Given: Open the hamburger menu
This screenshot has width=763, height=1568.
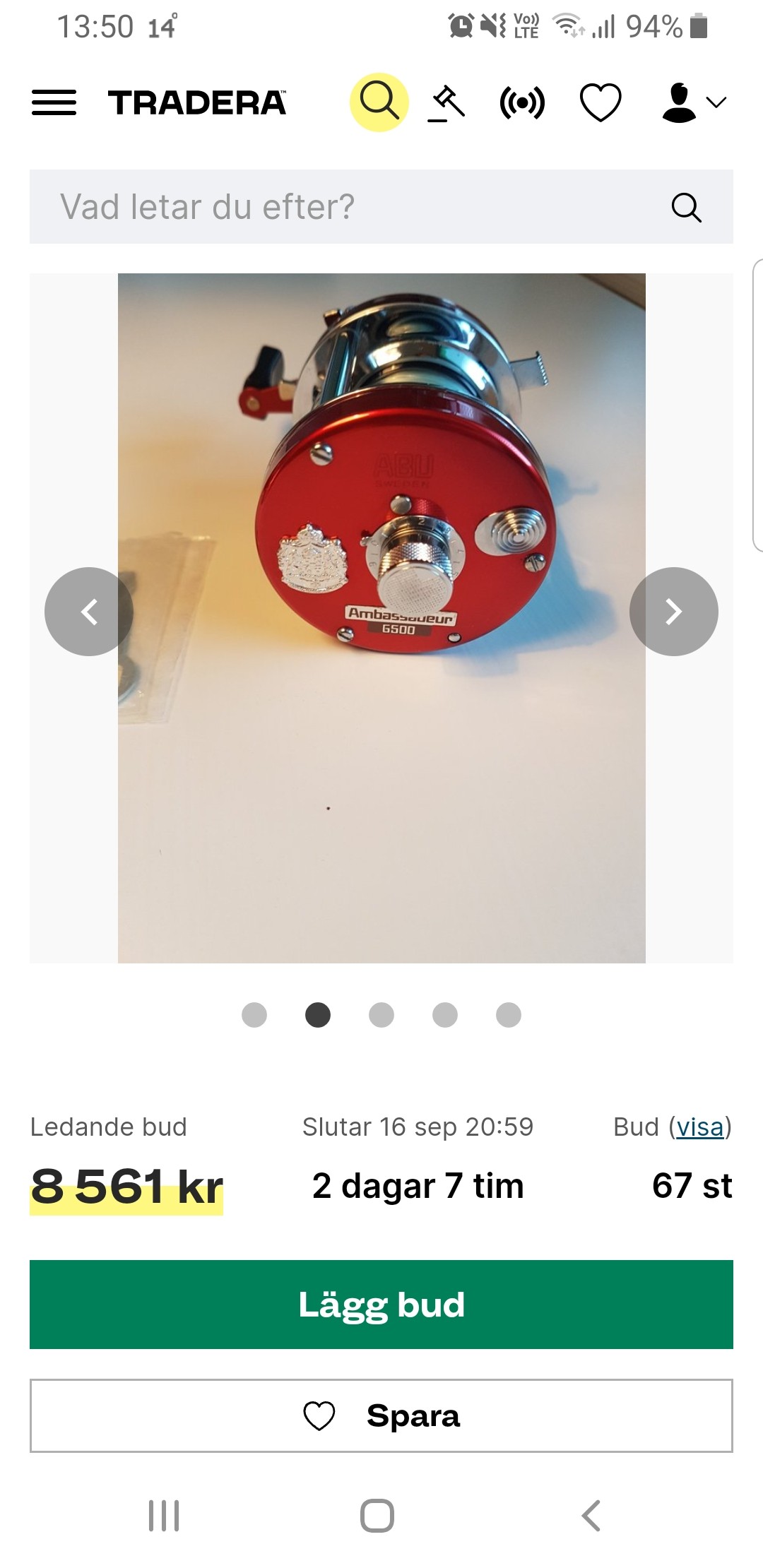Looking at the screenshot, I should [54, 103].
